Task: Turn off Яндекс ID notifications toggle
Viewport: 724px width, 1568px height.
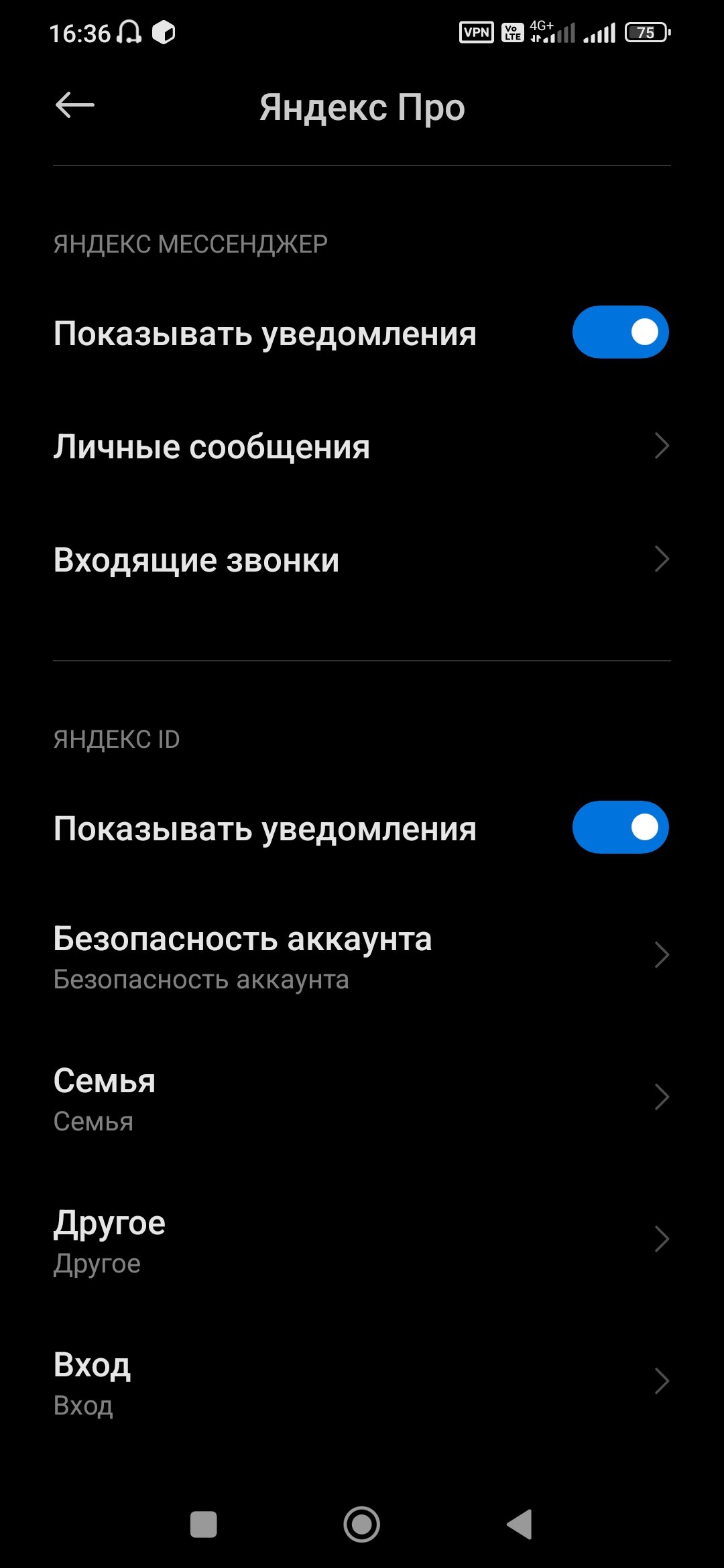Action: pyautogui.click(x=620, y=828)
